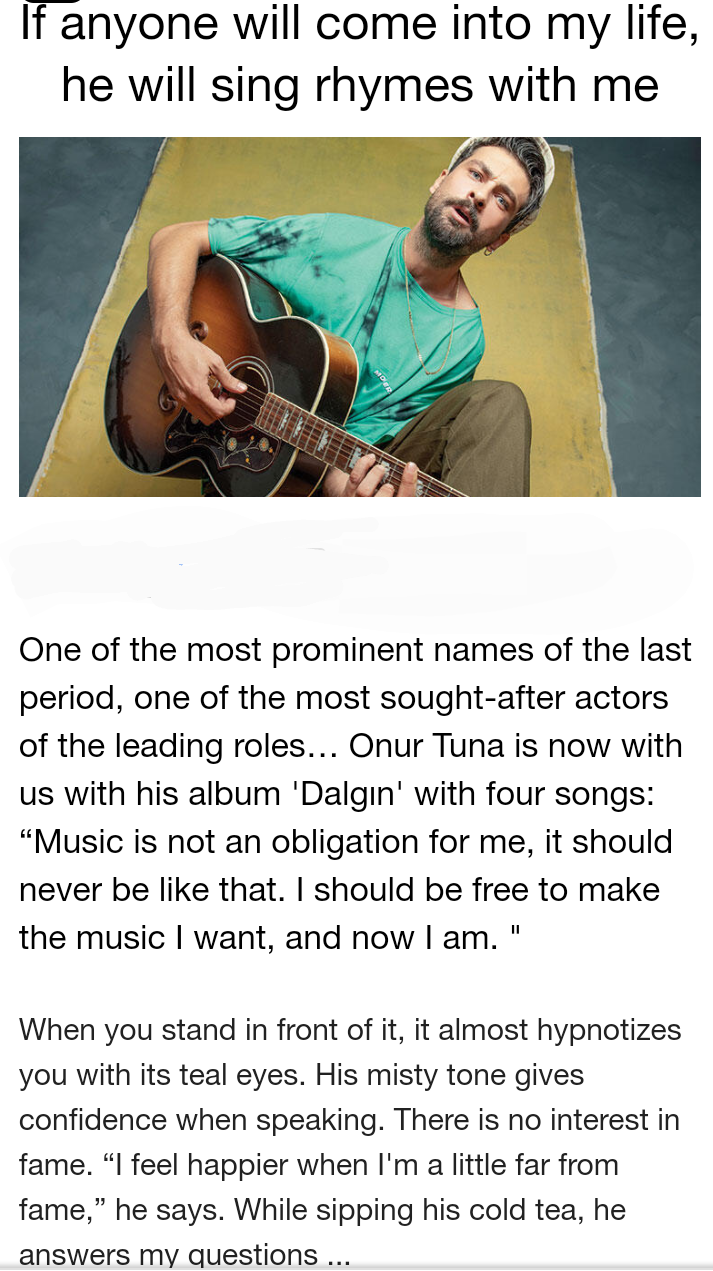
Task: Open the guitarist photo in the article
Action: [x=360, y=317]
